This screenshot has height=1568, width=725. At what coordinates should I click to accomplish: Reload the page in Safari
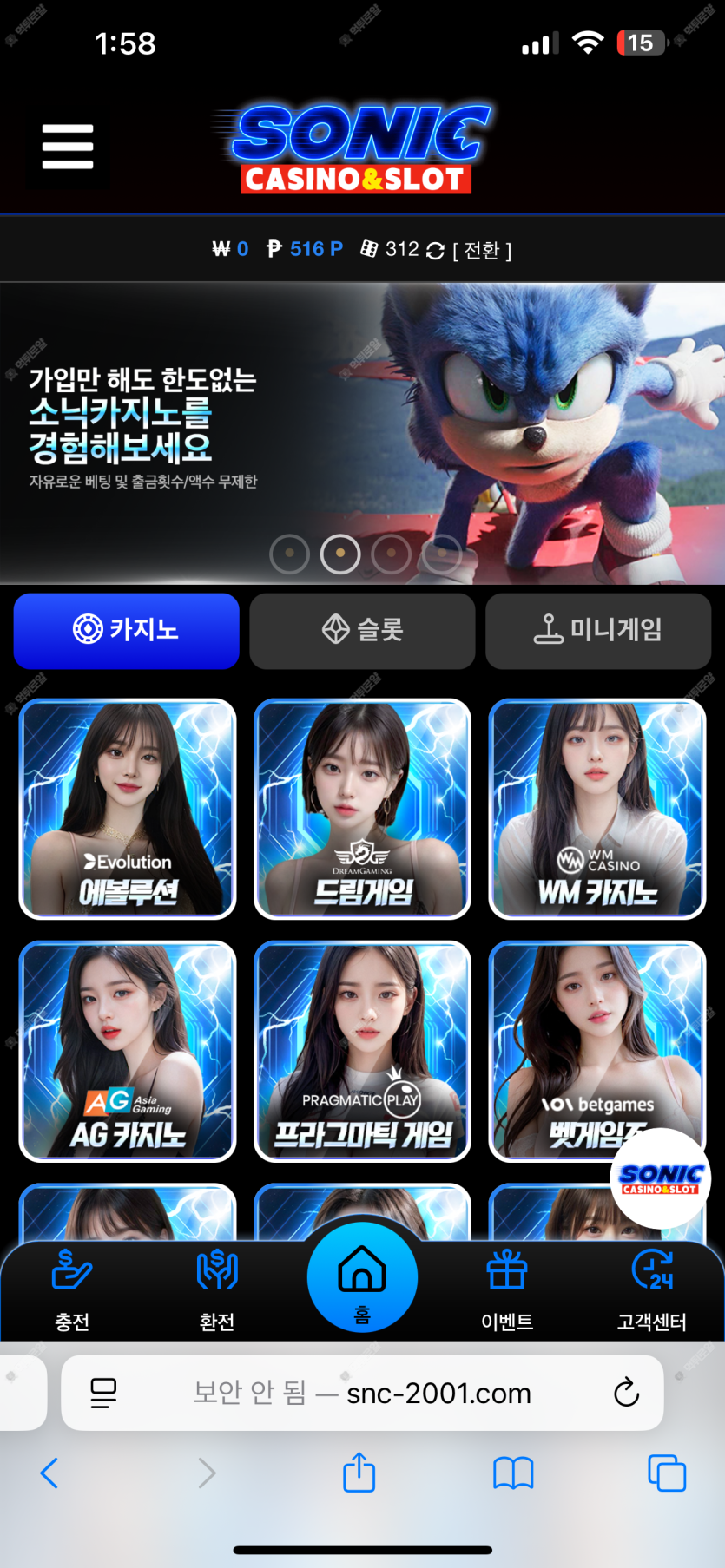(626, 1393)
